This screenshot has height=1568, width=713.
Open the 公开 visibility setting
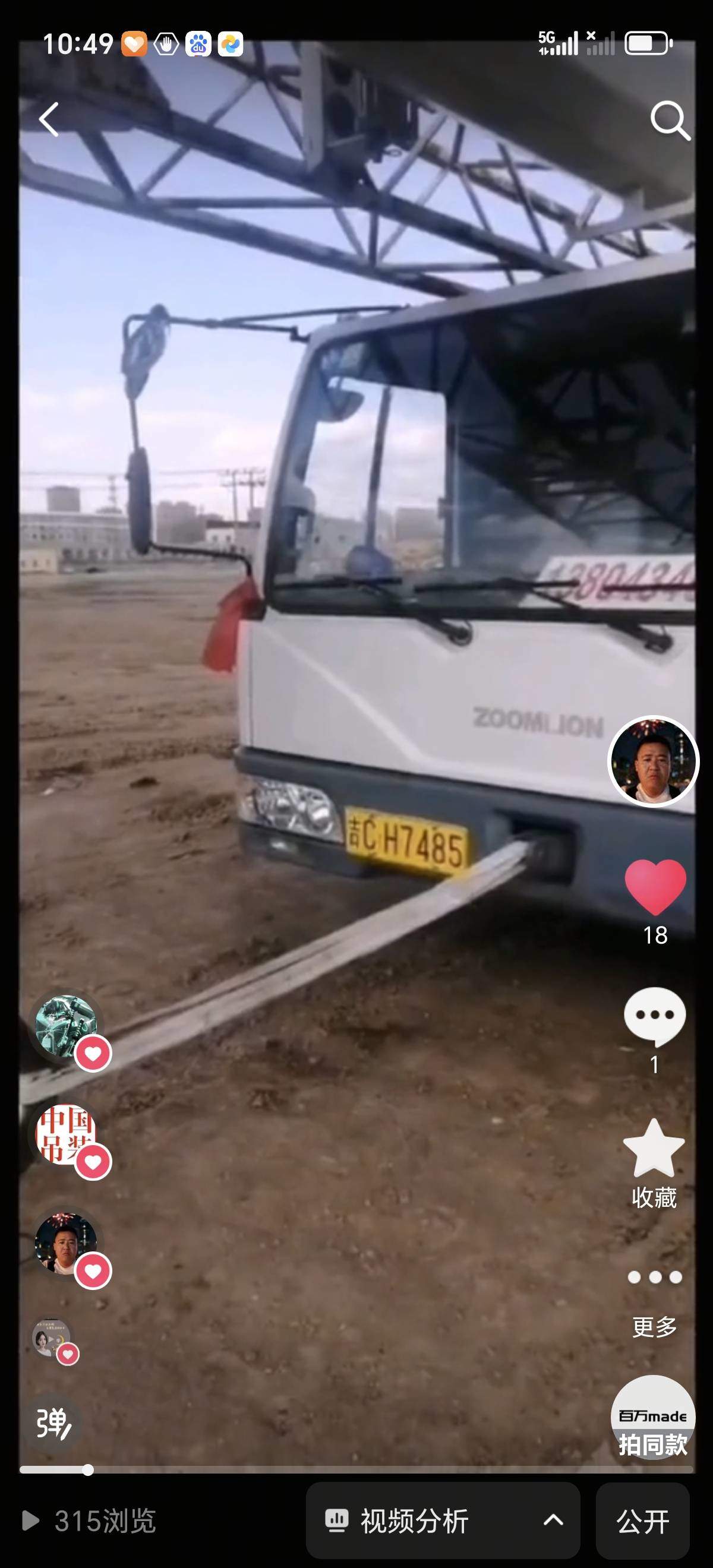(x=642, y=1521)
